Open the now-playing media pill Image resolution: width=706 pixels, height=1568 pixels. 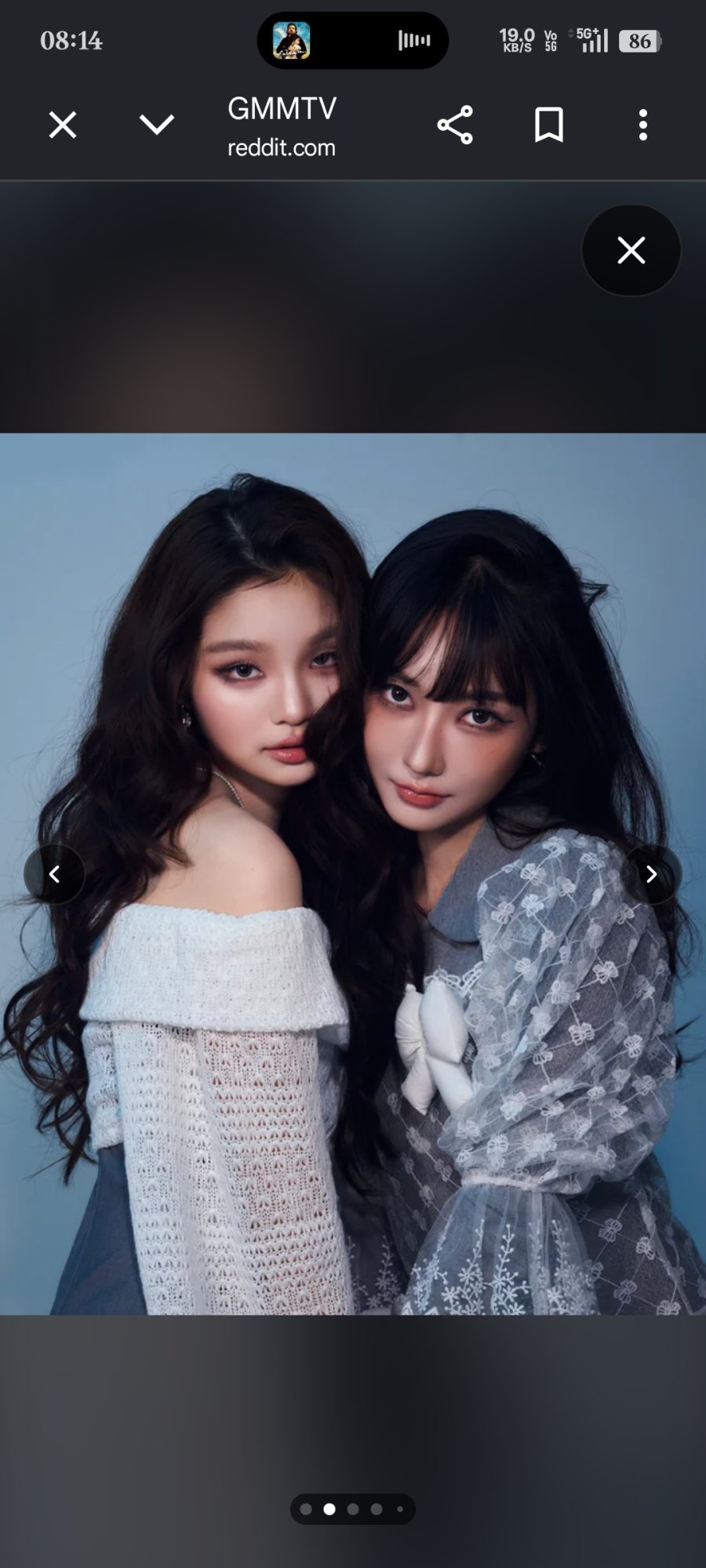tap(353, 40)
